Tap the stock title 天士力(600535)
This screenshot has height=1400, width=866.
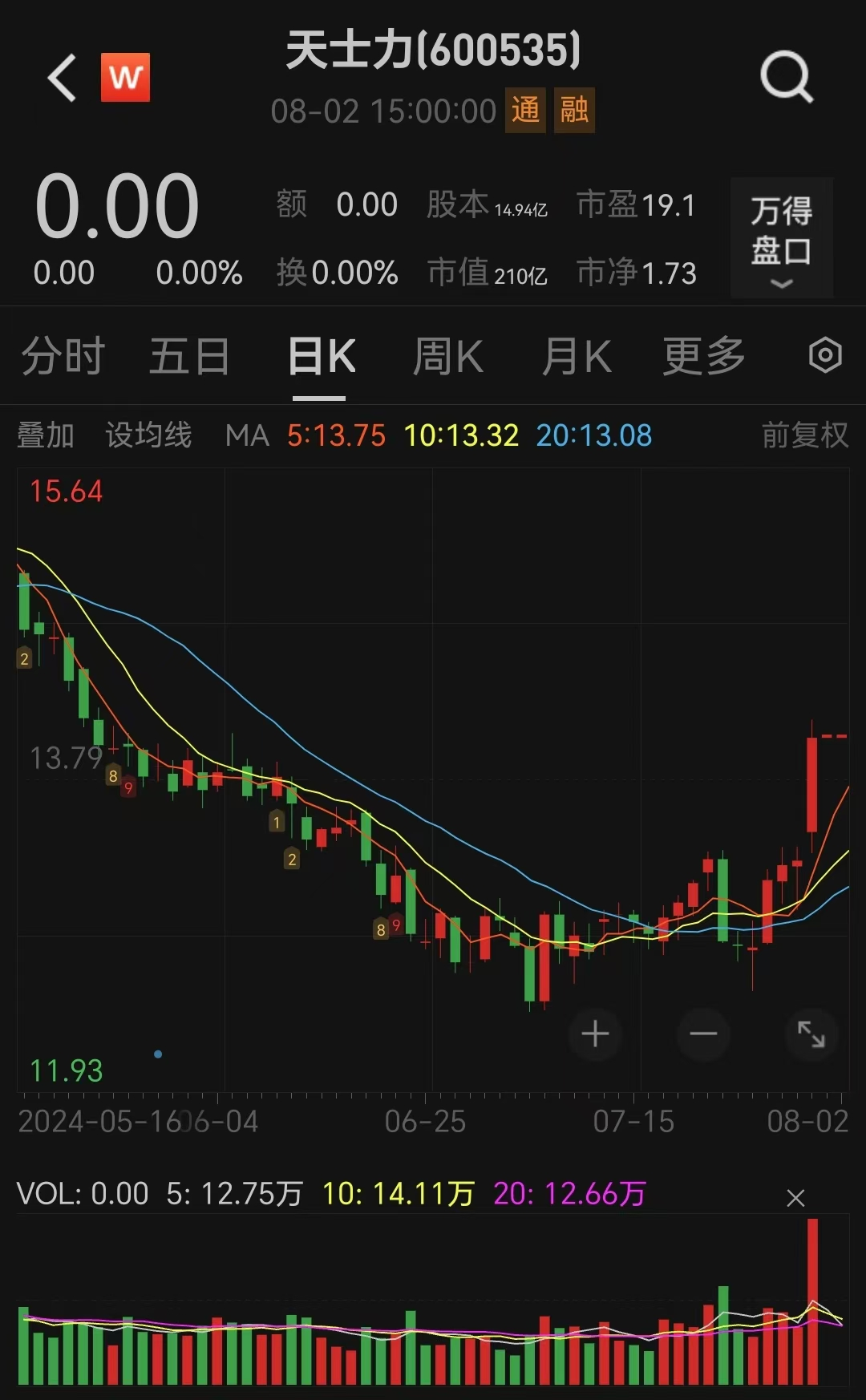click(433, 51)
